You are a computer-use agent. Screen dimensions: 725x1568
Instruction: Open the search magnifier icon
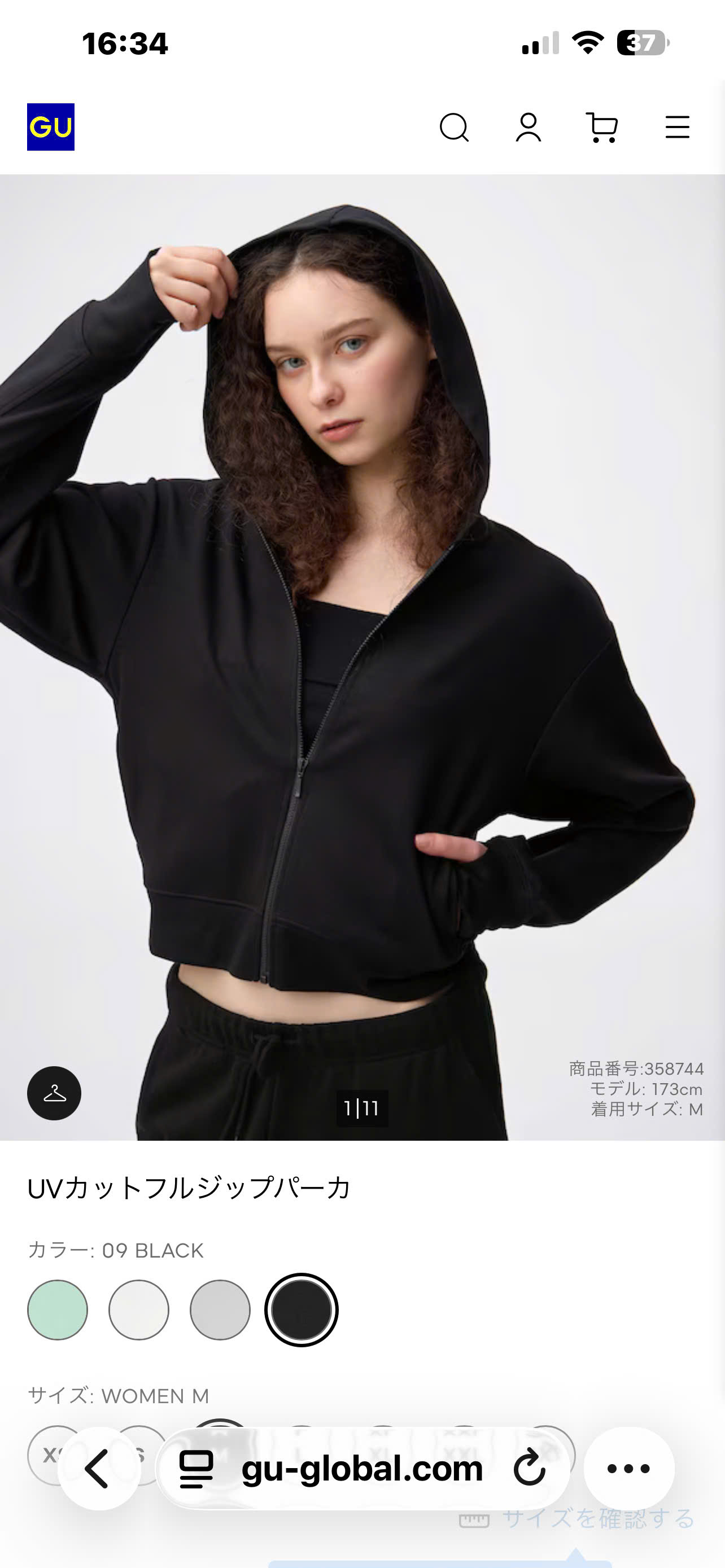[454, 127]
